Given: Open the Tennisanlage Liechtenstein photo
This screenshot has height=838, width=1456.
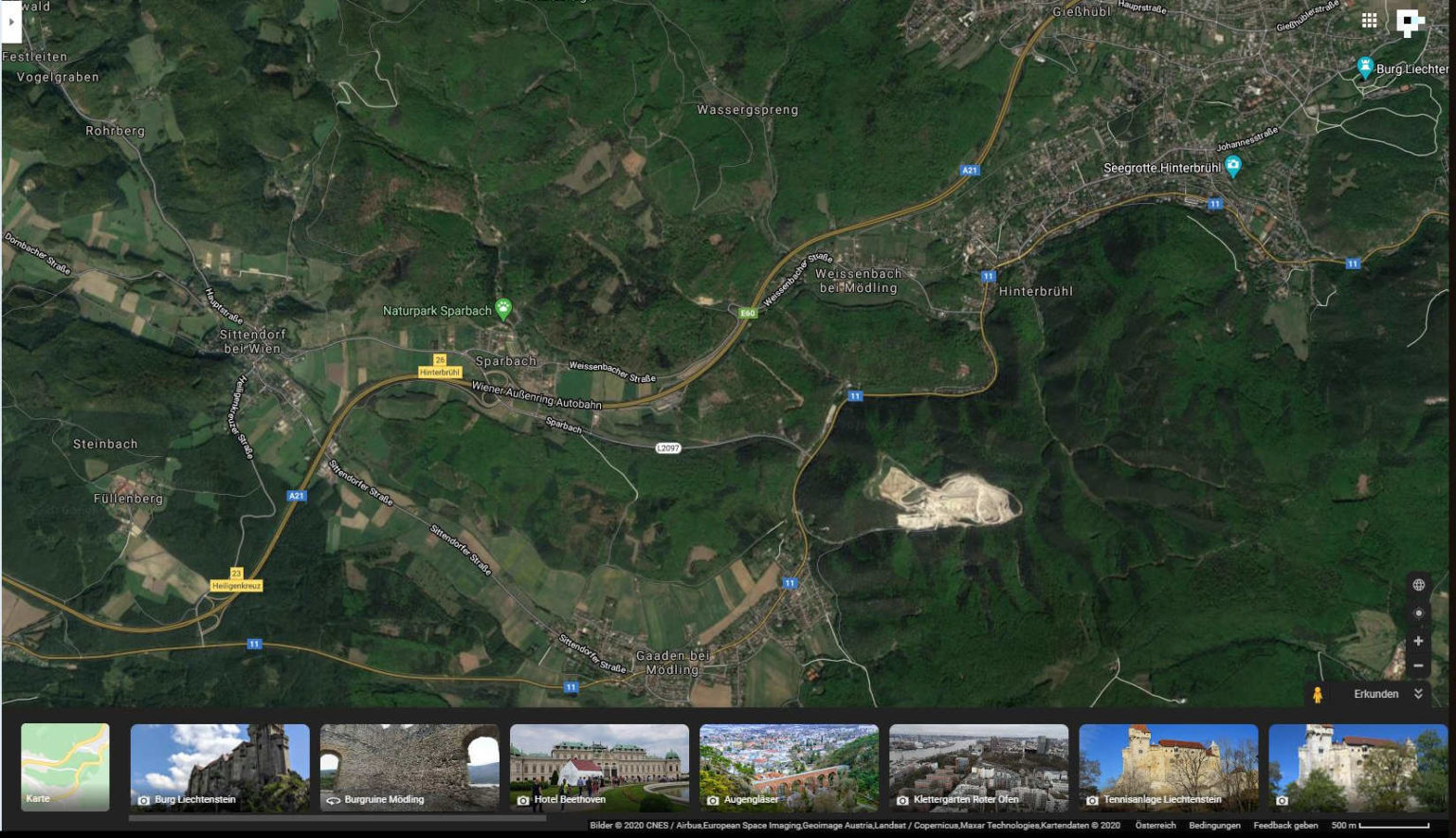Looking at the screenshot, I should pos(1168,767).
